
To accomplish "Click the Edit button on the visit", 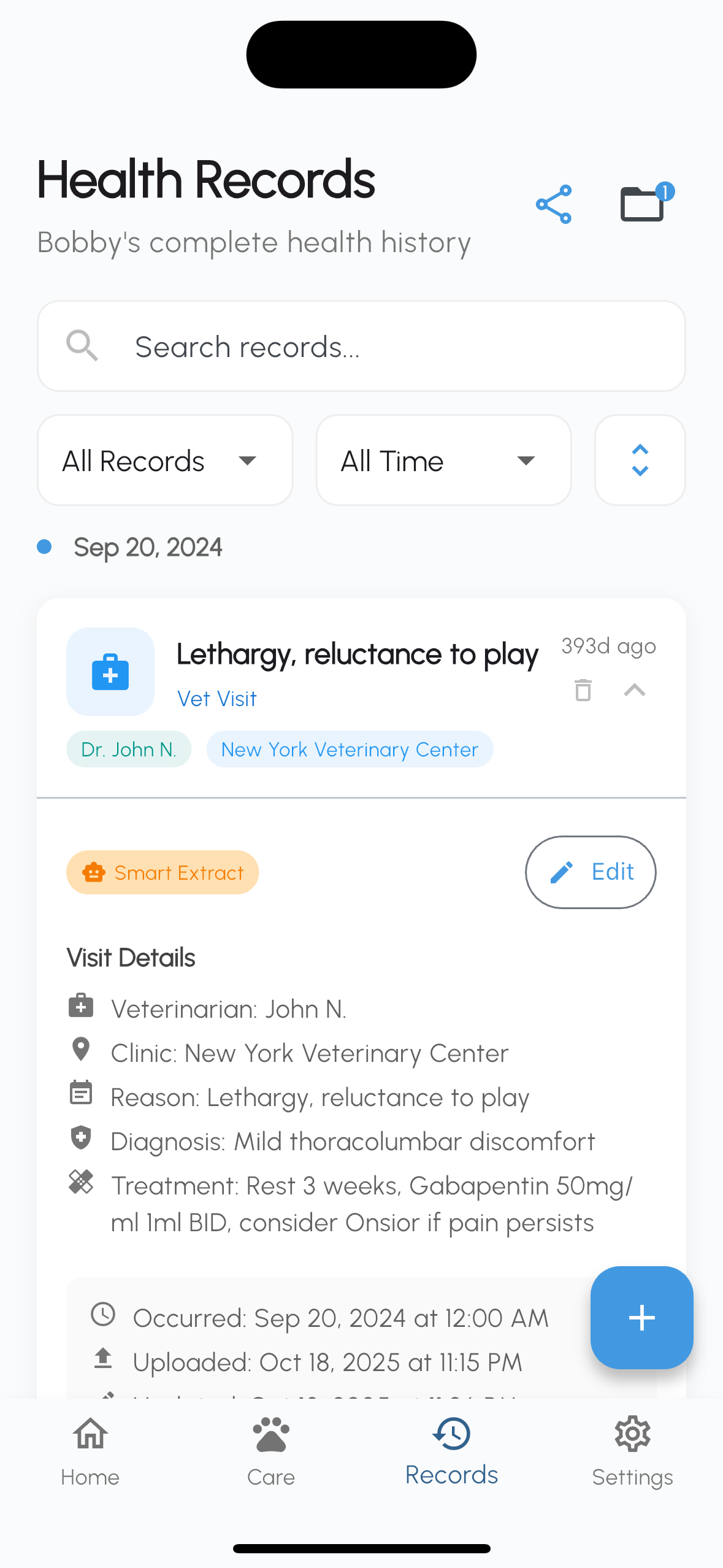I will [x=590, y=872].
